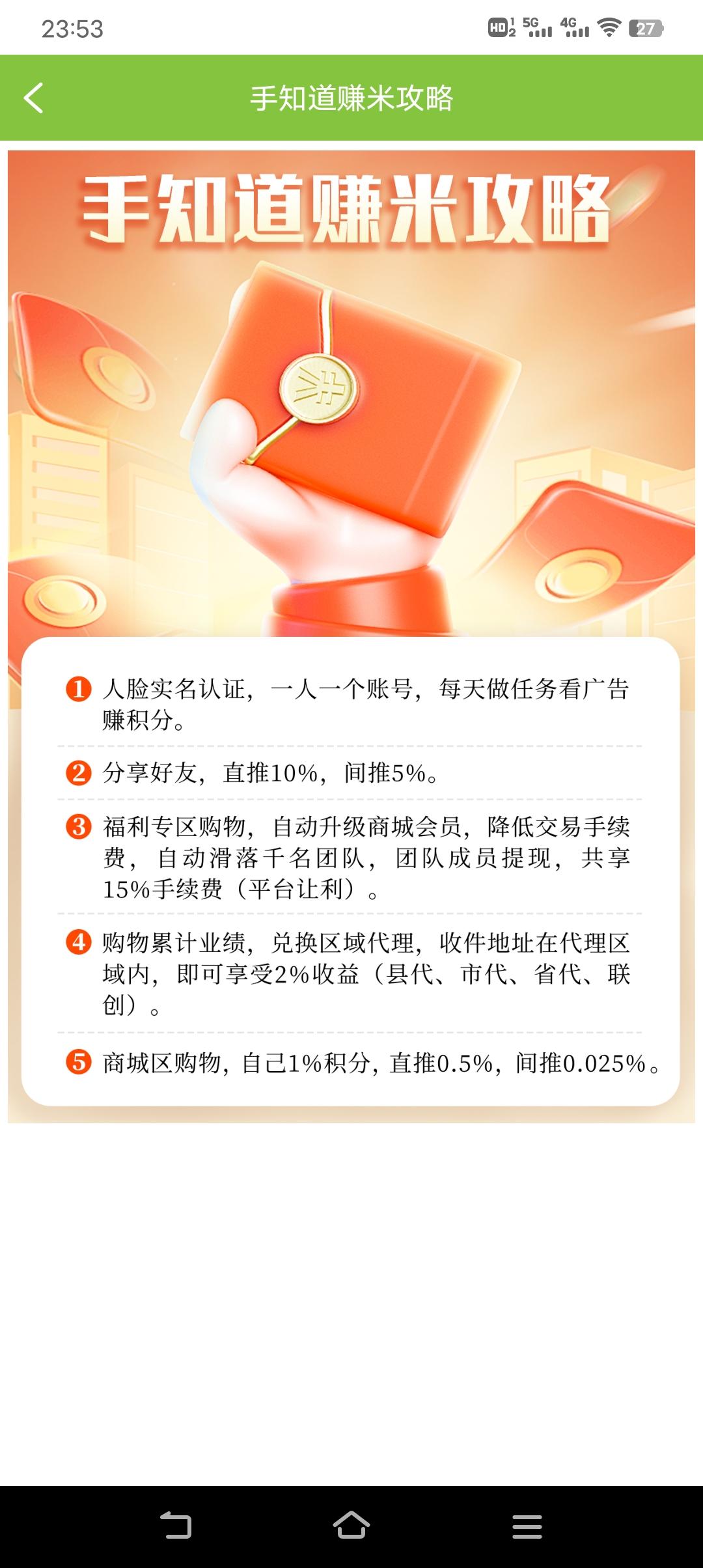Tap the system back button
This screenshot has width=703, height=1568.
tap(176, 1526)
